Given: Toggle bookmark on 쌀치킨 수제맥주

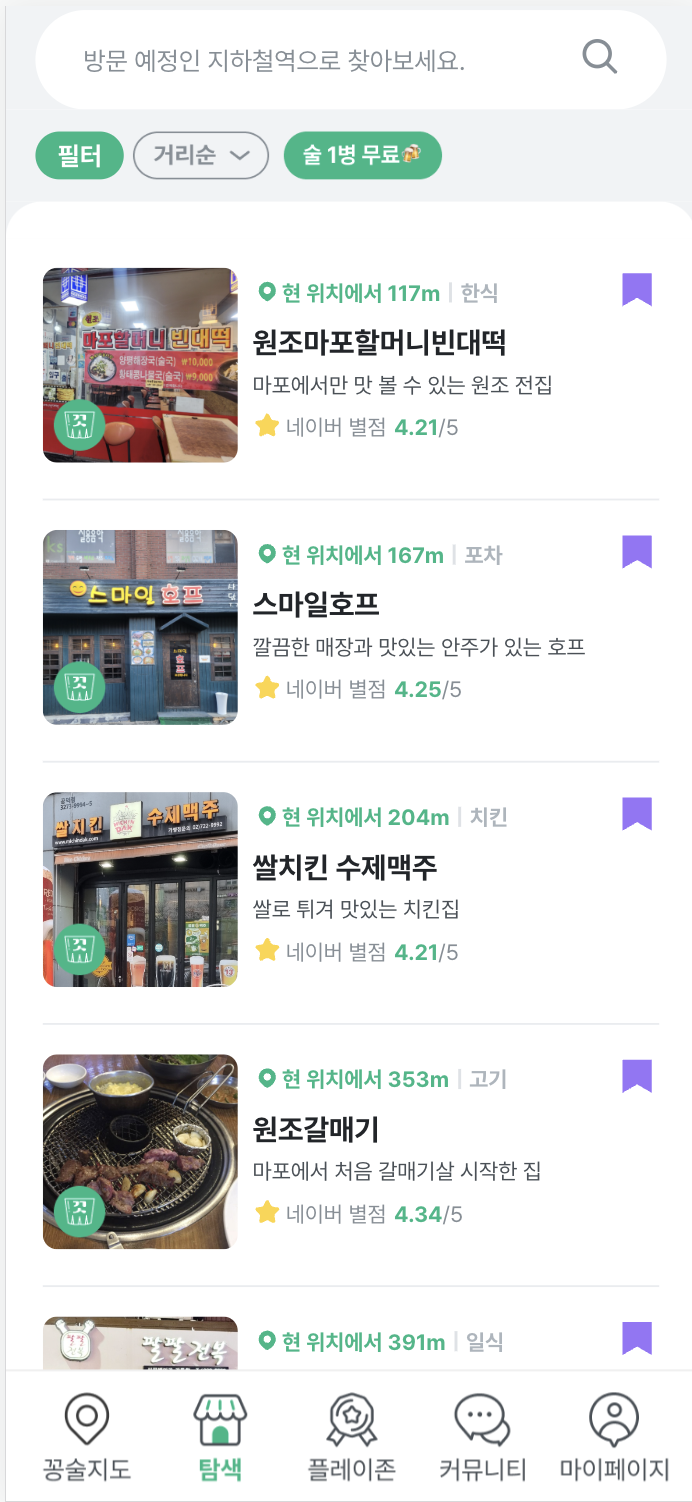Looking at the screenshot, I should (637, 814).
